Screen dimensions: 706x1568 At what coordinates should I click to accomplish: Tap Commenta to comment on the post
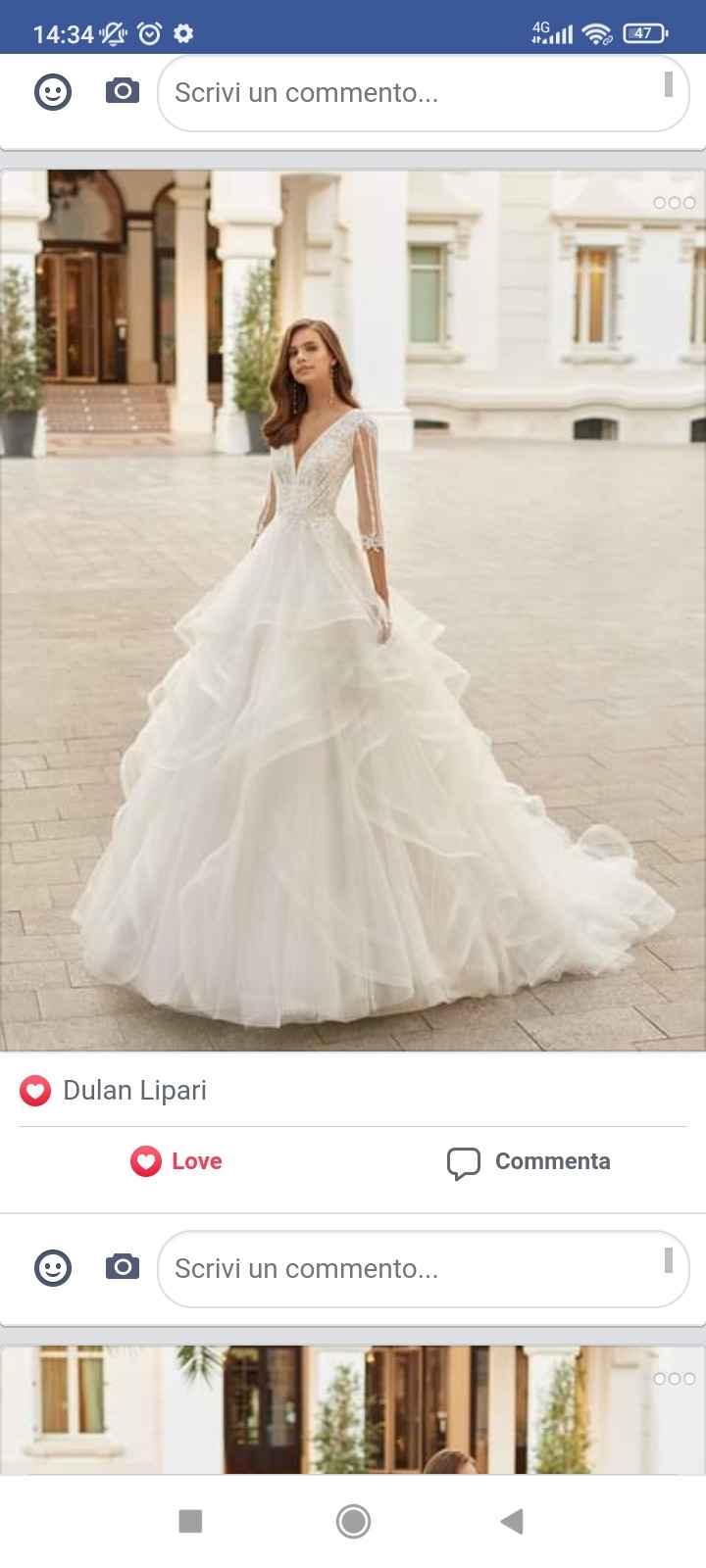click(x=529, y=1161)
